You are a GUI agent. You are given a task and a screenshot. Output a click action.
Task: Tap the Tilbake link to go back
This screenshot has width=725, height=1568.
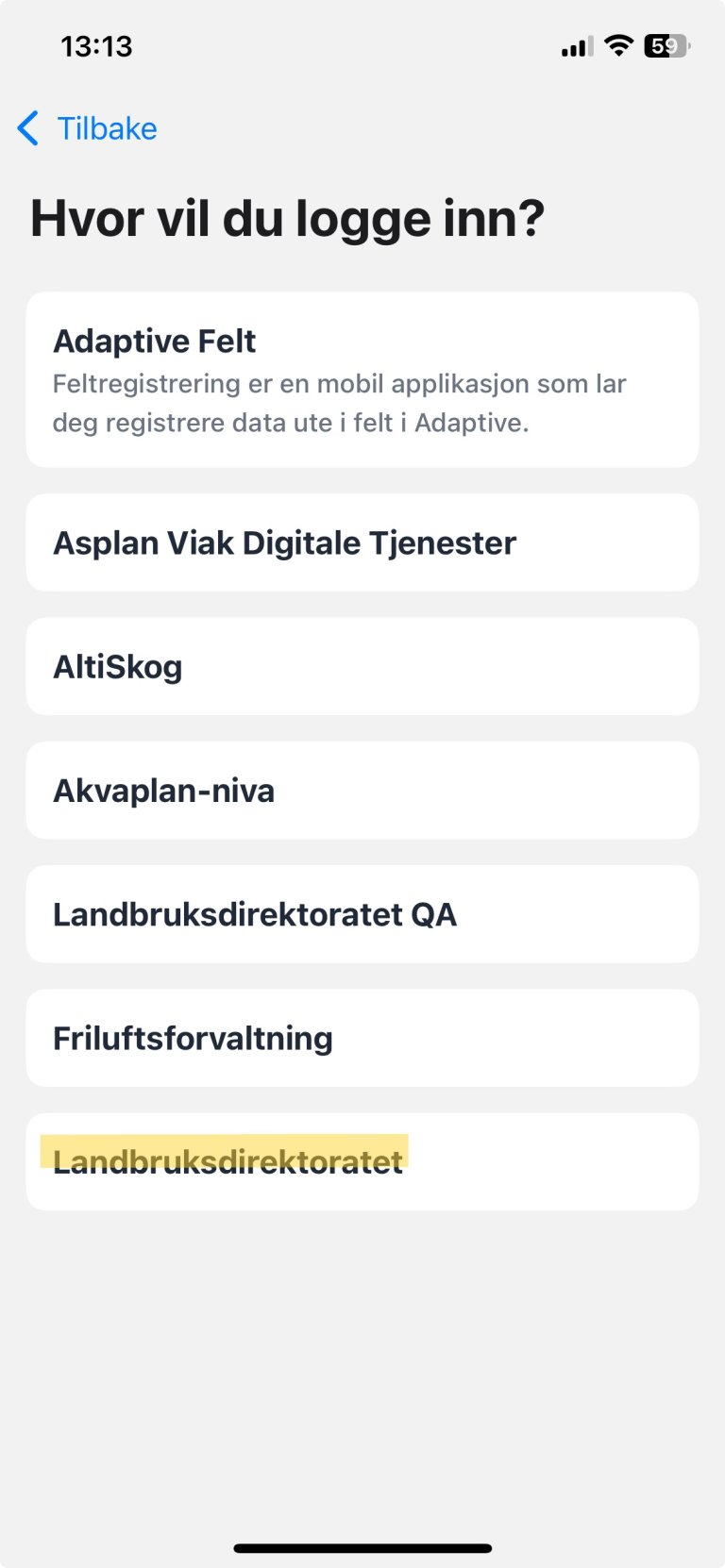[x=107, y=128]
